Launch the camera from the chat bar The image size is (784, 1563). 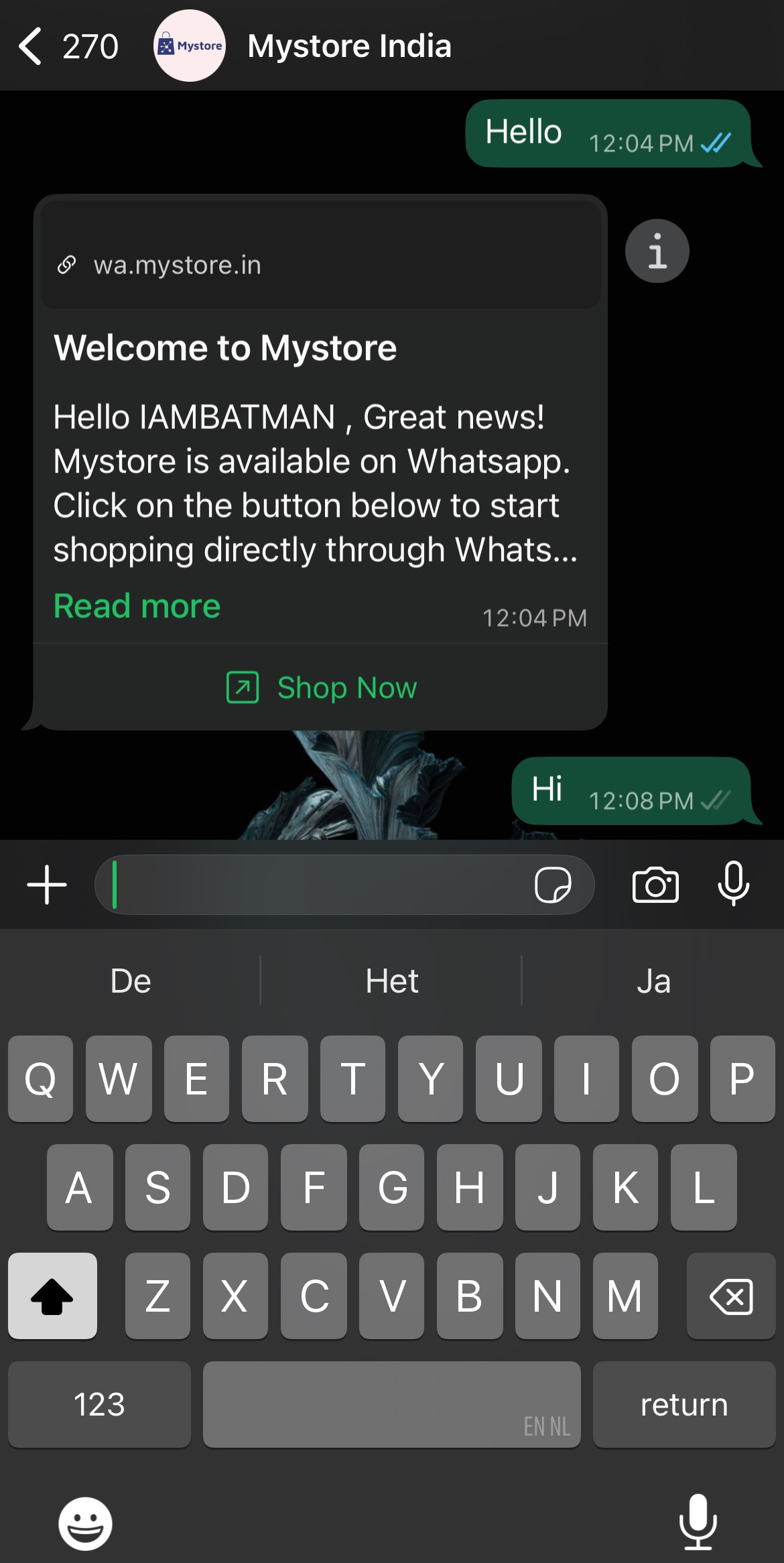click(655, 885)
